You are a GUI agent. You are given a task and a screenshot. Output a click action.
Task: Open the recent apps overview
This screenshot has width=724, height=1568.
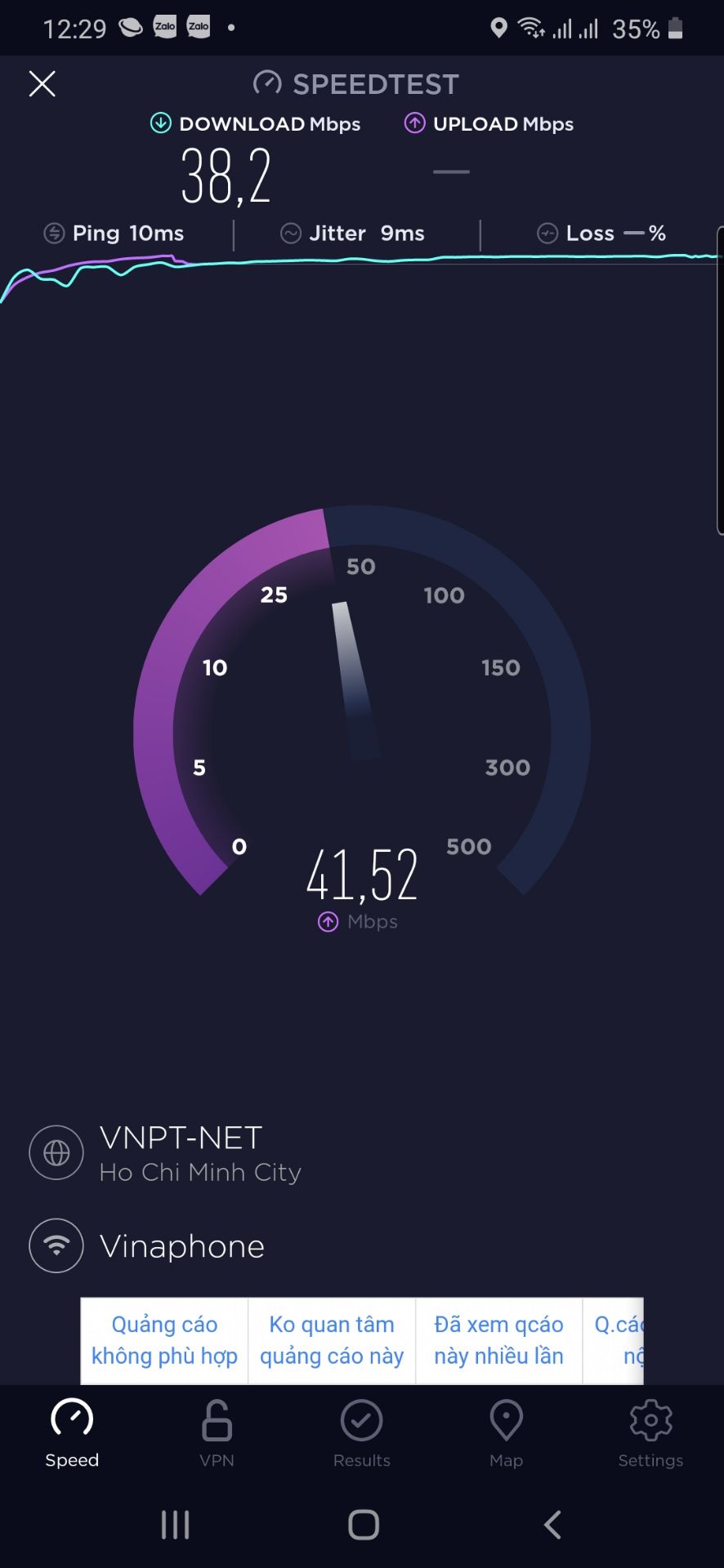point(175,1524)
